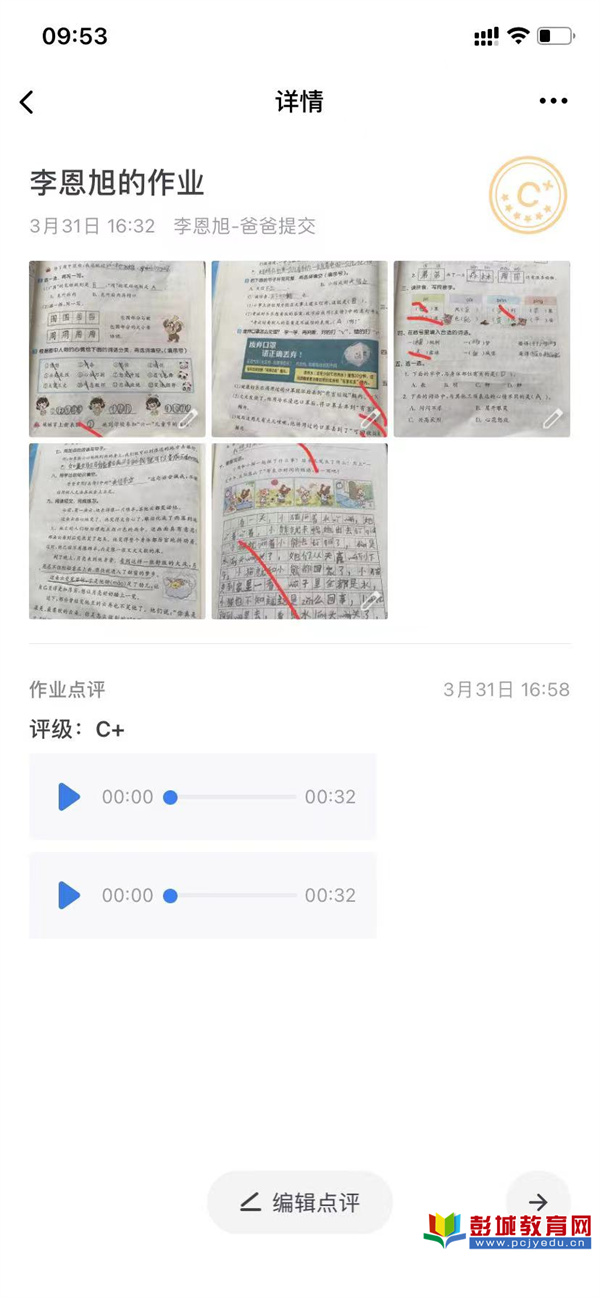Tap 编辑点评 to edit the review
Screen dimensions: 600x1298
point(300,1203)
